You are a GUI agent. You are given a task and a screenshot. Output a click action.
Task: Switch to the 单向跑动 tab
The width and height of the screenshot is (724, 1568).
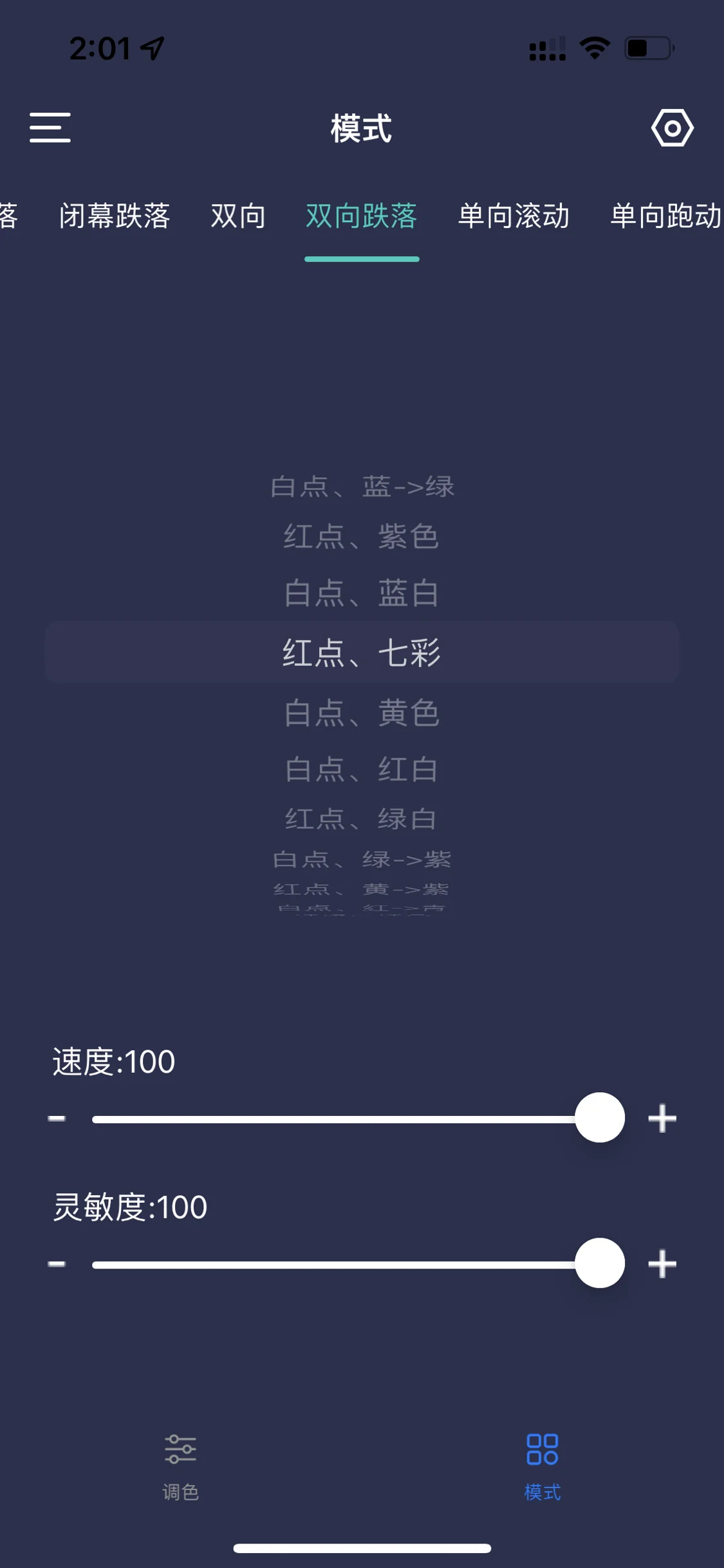666,216
